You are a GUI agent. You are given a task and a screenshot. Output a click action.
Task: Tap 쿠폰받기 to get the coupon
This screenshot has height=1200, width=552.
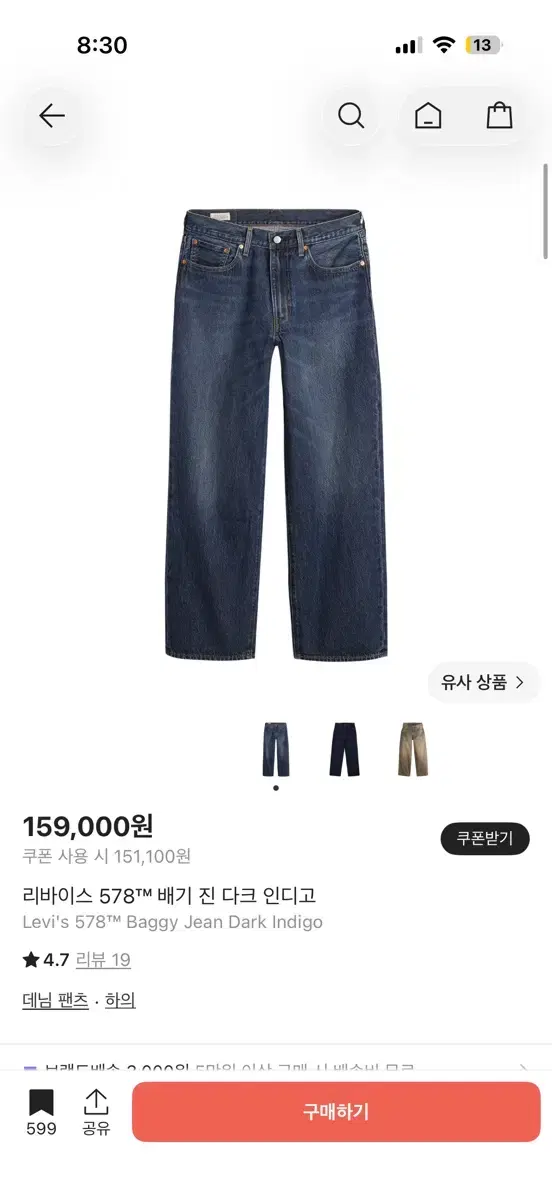pyautogui.click(x=485, y=838)
